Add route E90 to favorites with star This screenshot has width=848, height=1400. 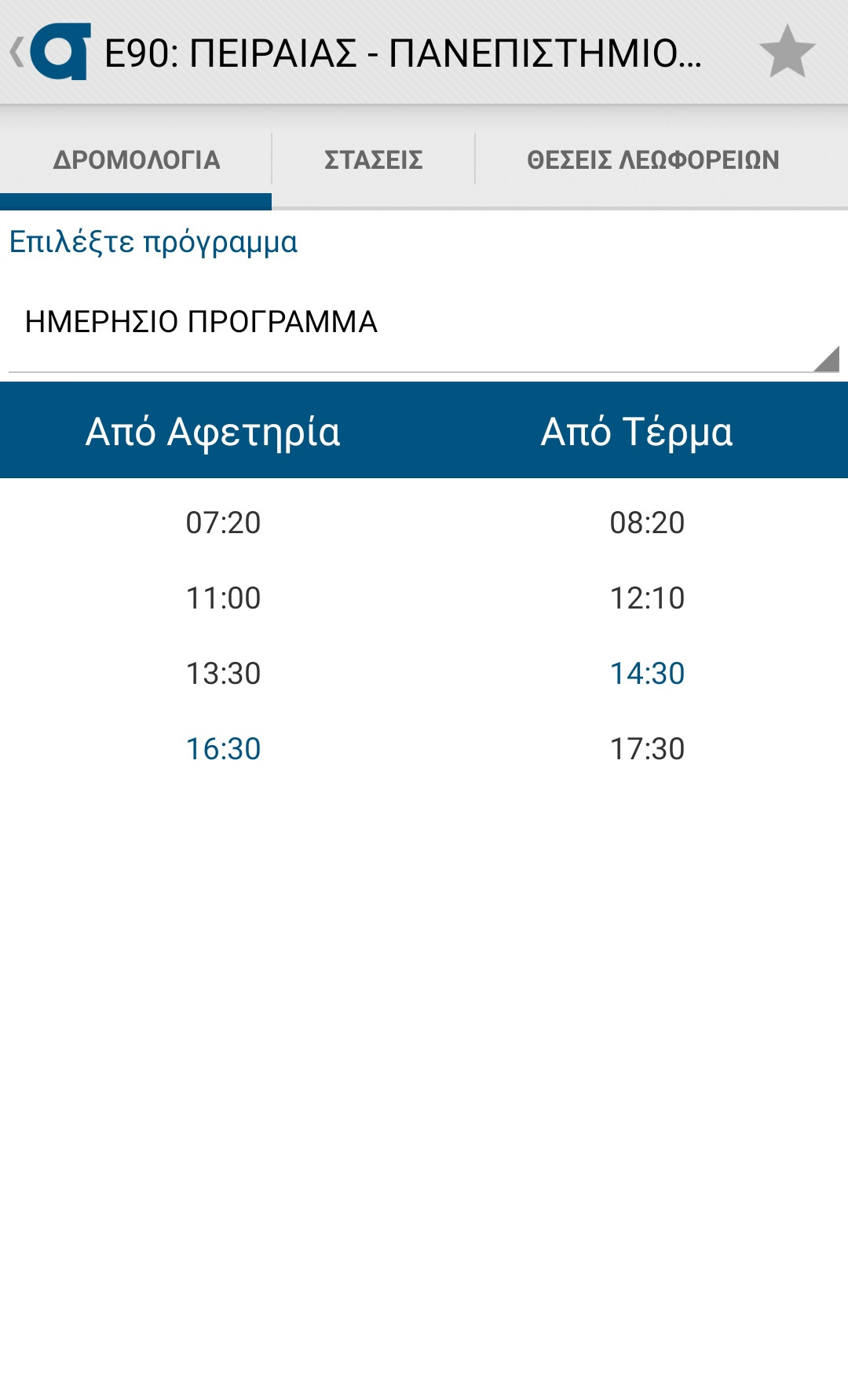pos(787,52)
